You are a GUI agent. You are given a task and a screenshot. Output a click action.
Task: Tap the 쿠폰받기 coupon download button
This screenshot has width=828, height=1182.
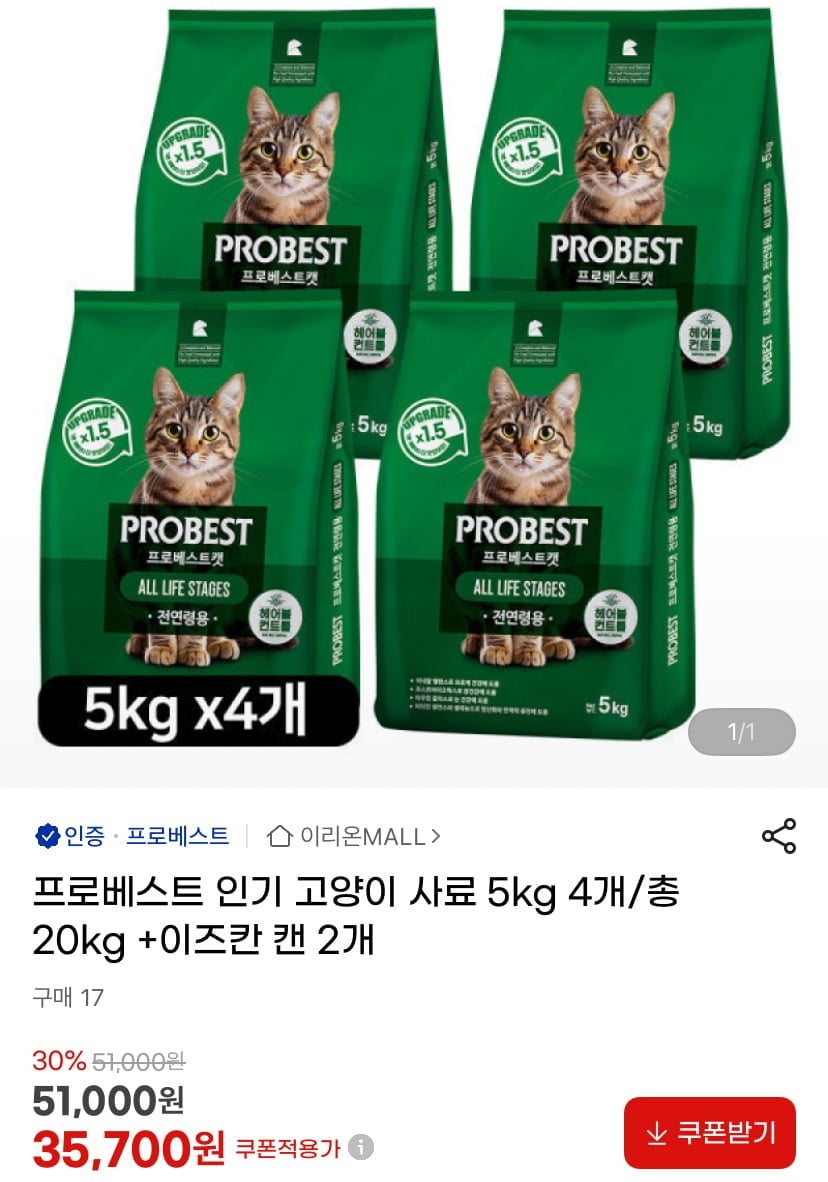point(709,1132)
